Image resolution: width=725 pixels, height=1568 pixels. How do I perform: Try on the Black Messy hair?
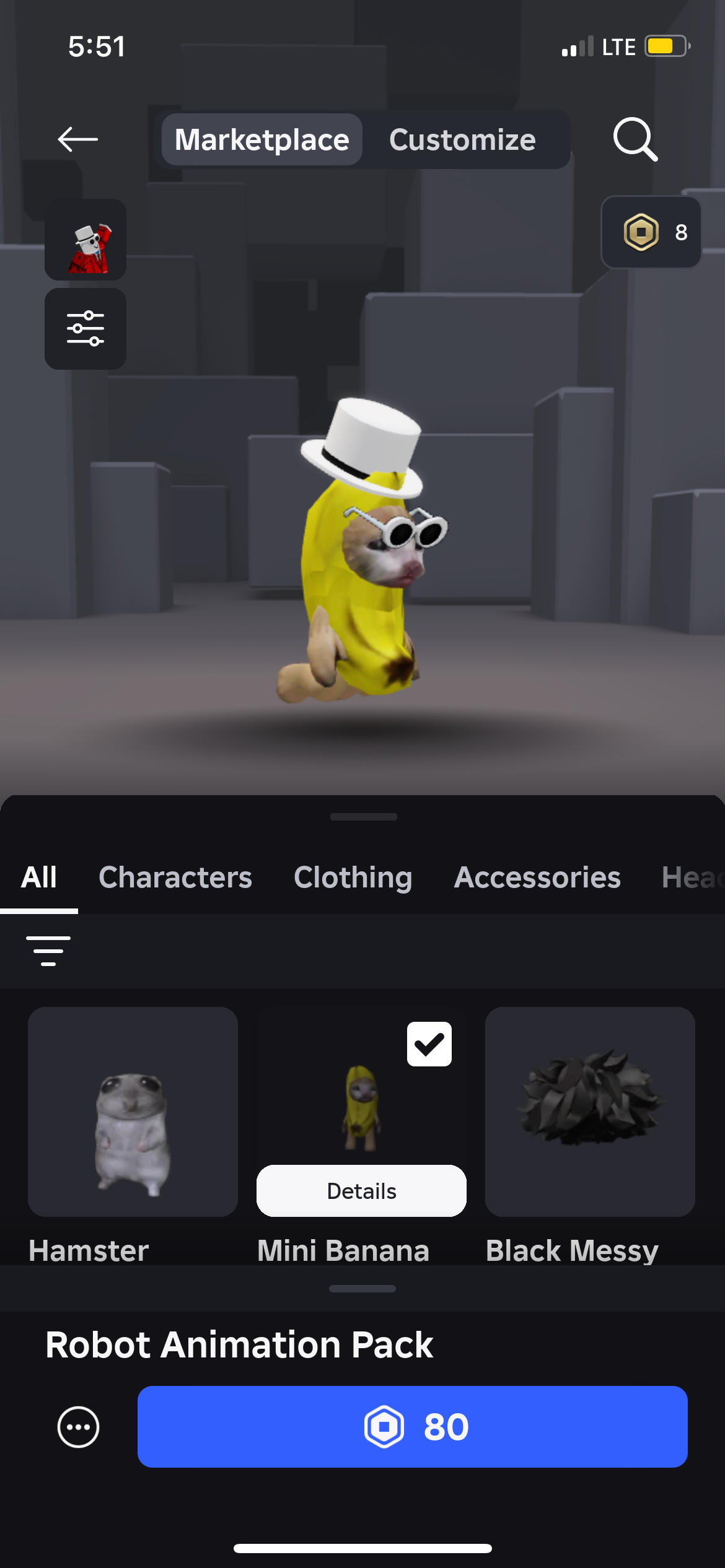pyautogui.click(x=590, y=1112)
